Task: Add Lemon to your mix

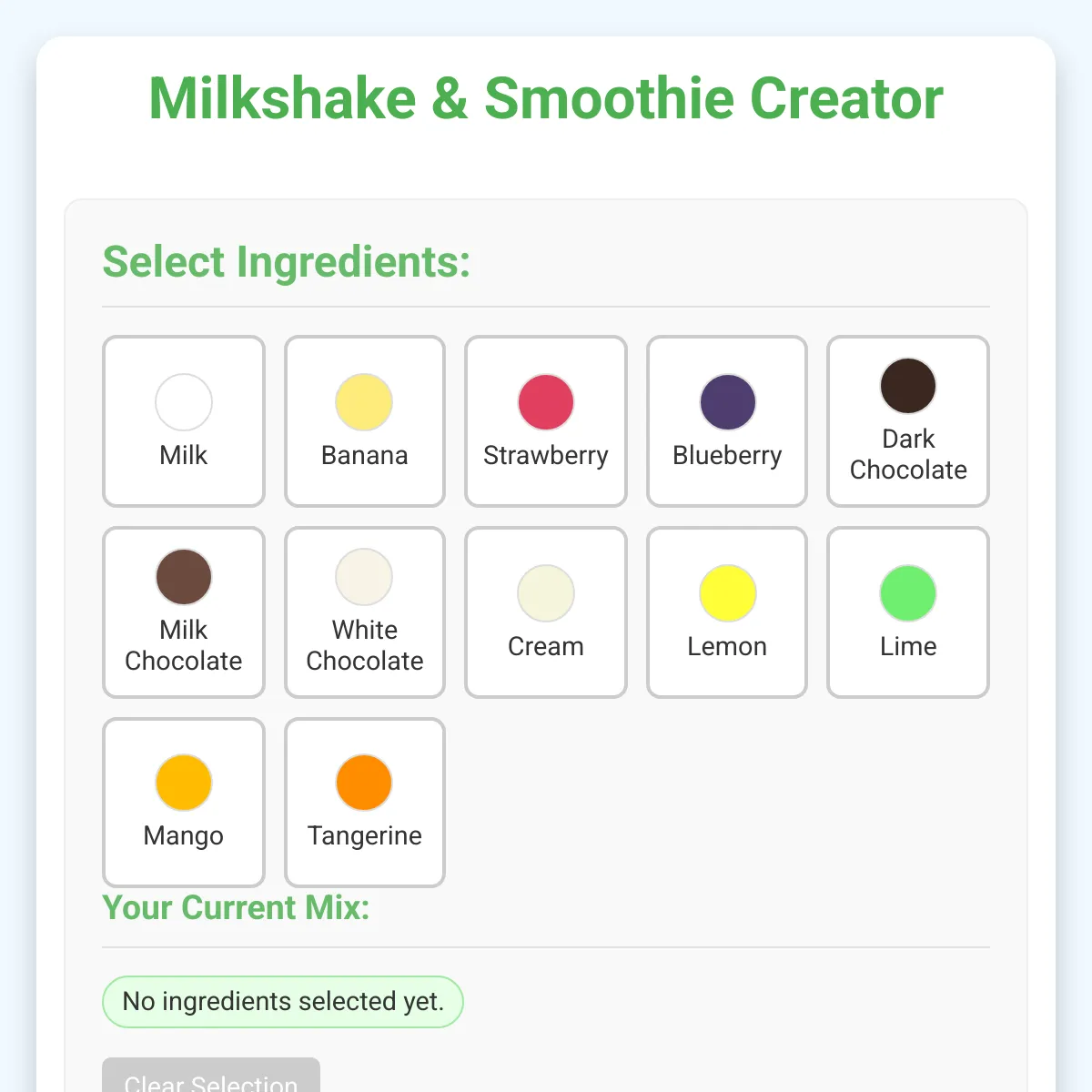Action: tap(727, 612)
